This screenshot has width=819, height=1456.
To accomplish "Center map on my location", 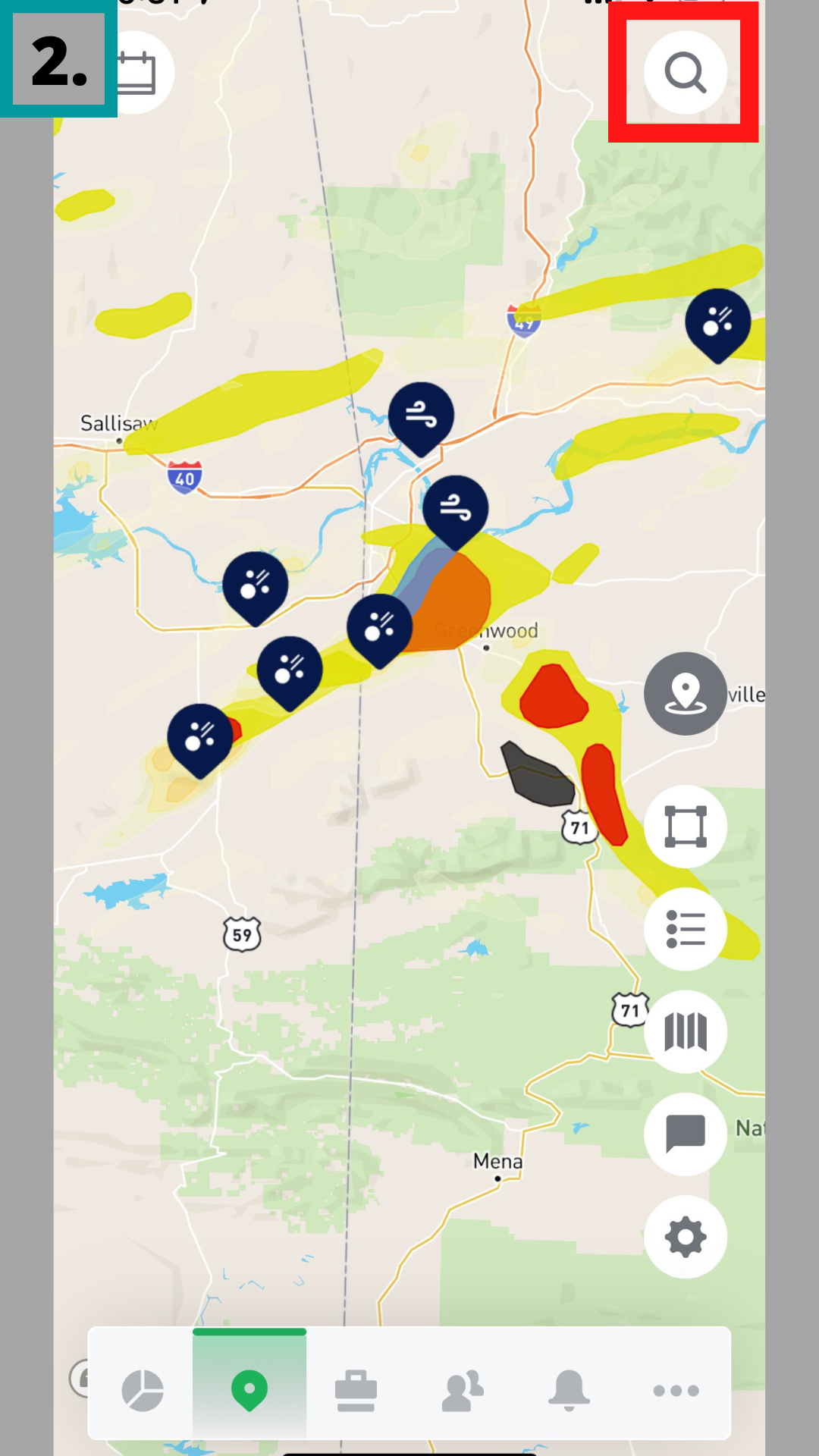I will tap(685, 694).
